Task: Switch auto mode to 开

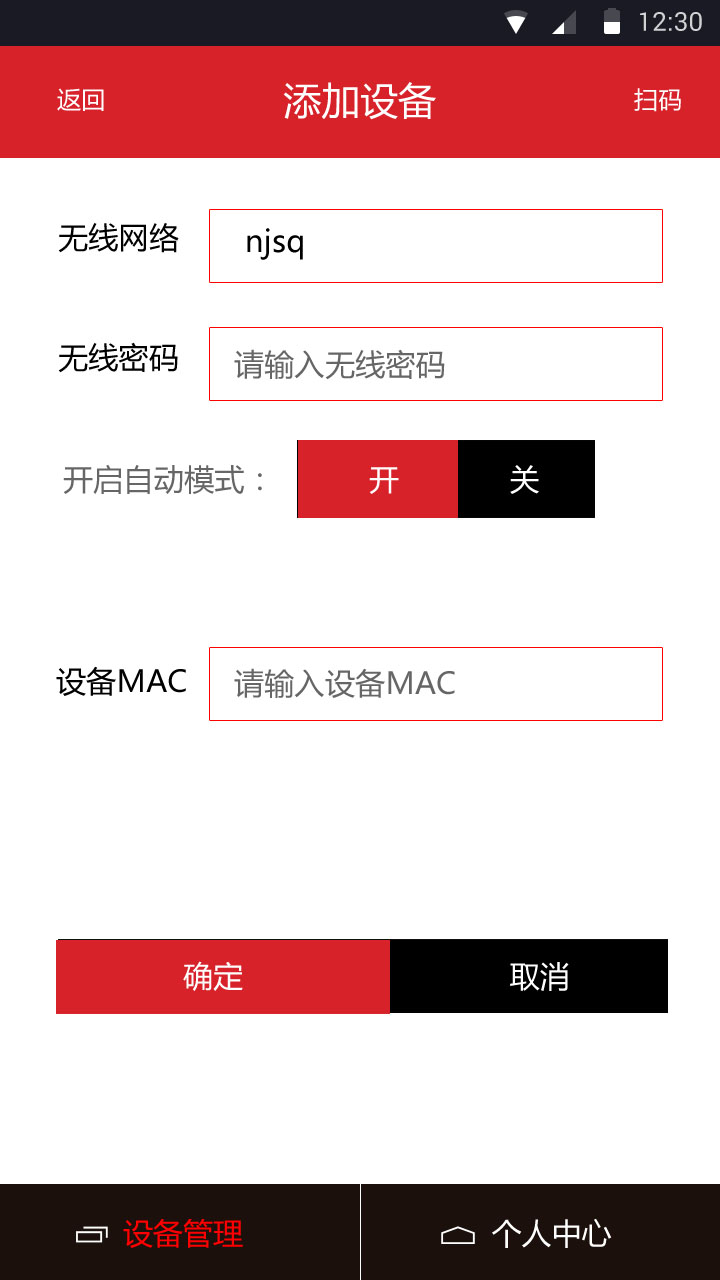Action: [378, 479]
